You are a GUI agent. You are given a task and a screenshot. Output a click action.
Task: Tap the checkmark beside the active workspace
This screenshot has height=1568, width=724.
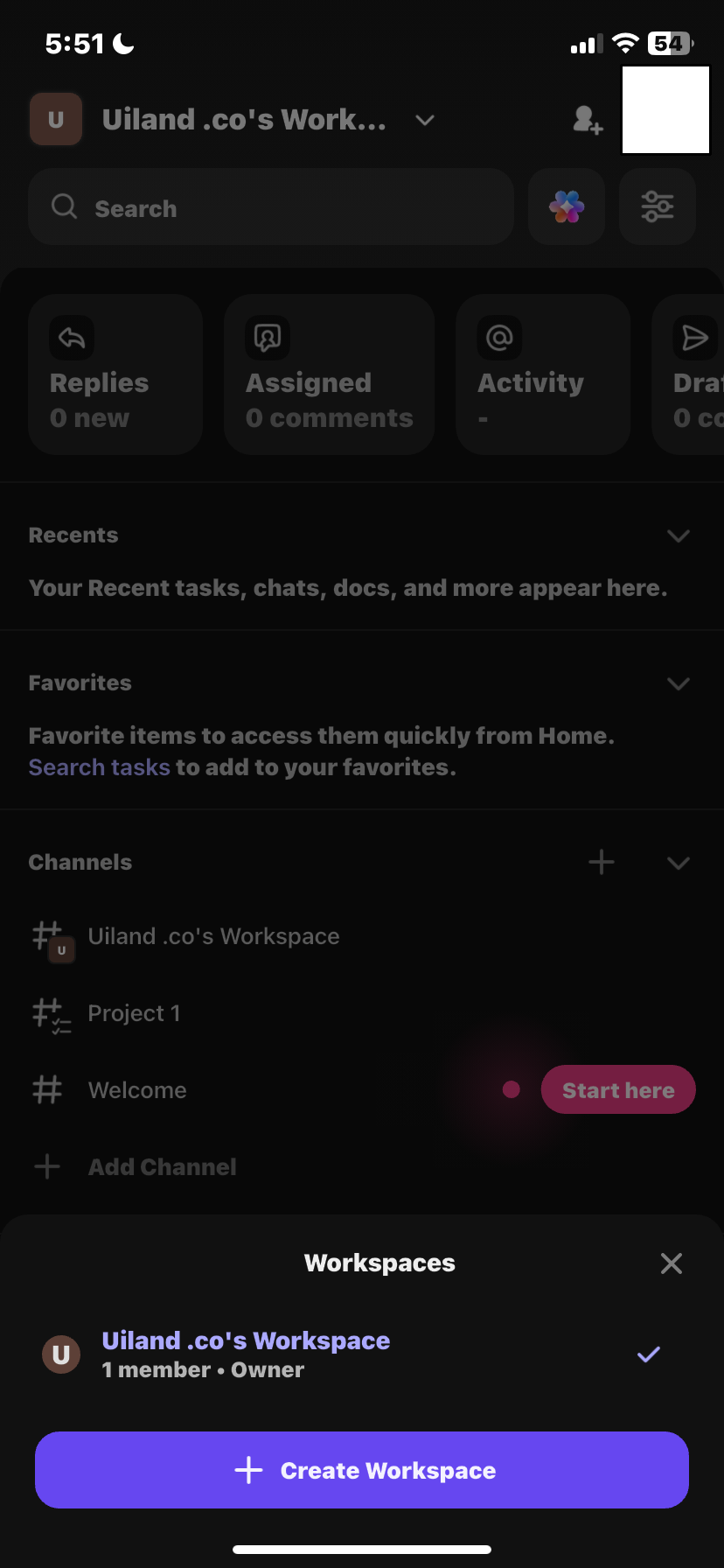tap(648, 1354)
